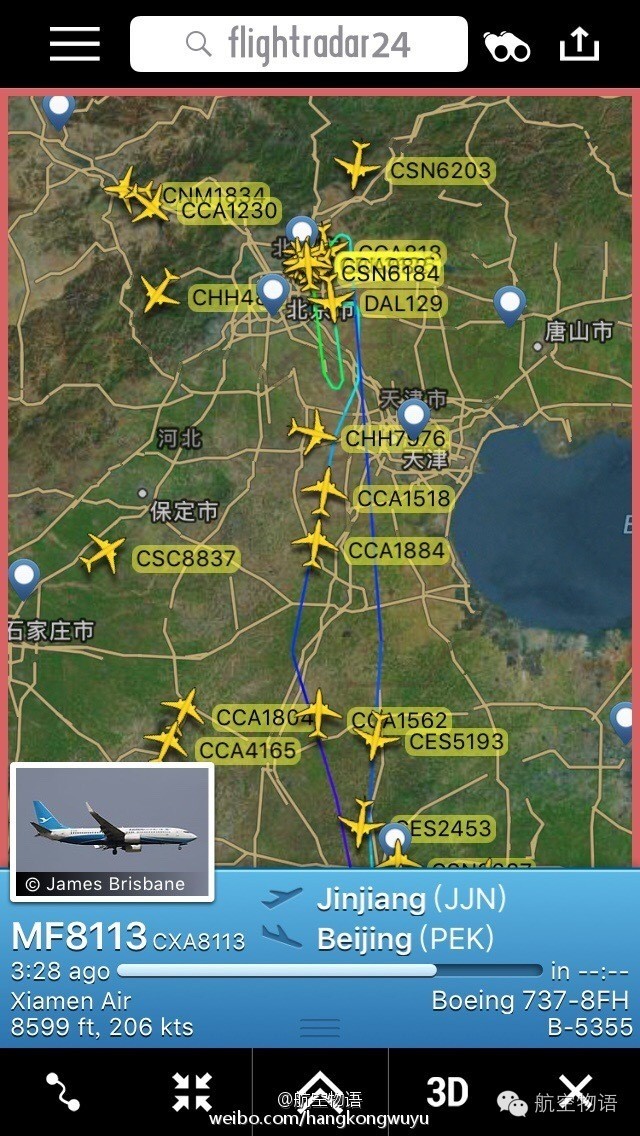The width and height of the screenshot is (640, 1136).
Task: Select flight CCA1884 on map
Action: pos(316,544)
